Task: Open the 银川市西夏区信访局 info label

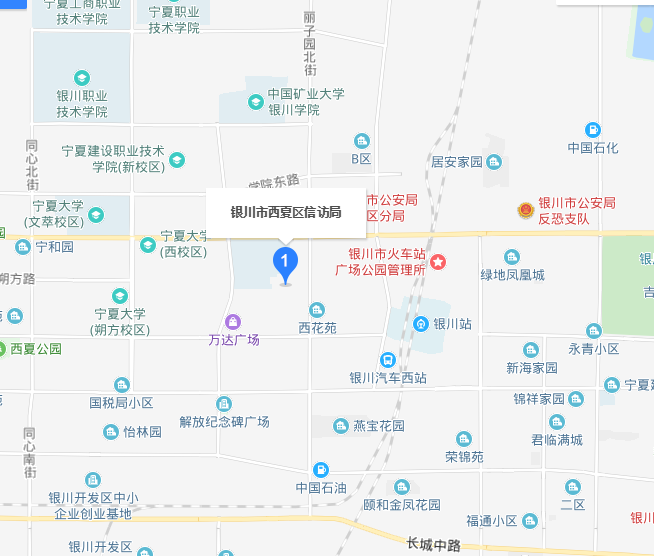Action: pos(286,212)
